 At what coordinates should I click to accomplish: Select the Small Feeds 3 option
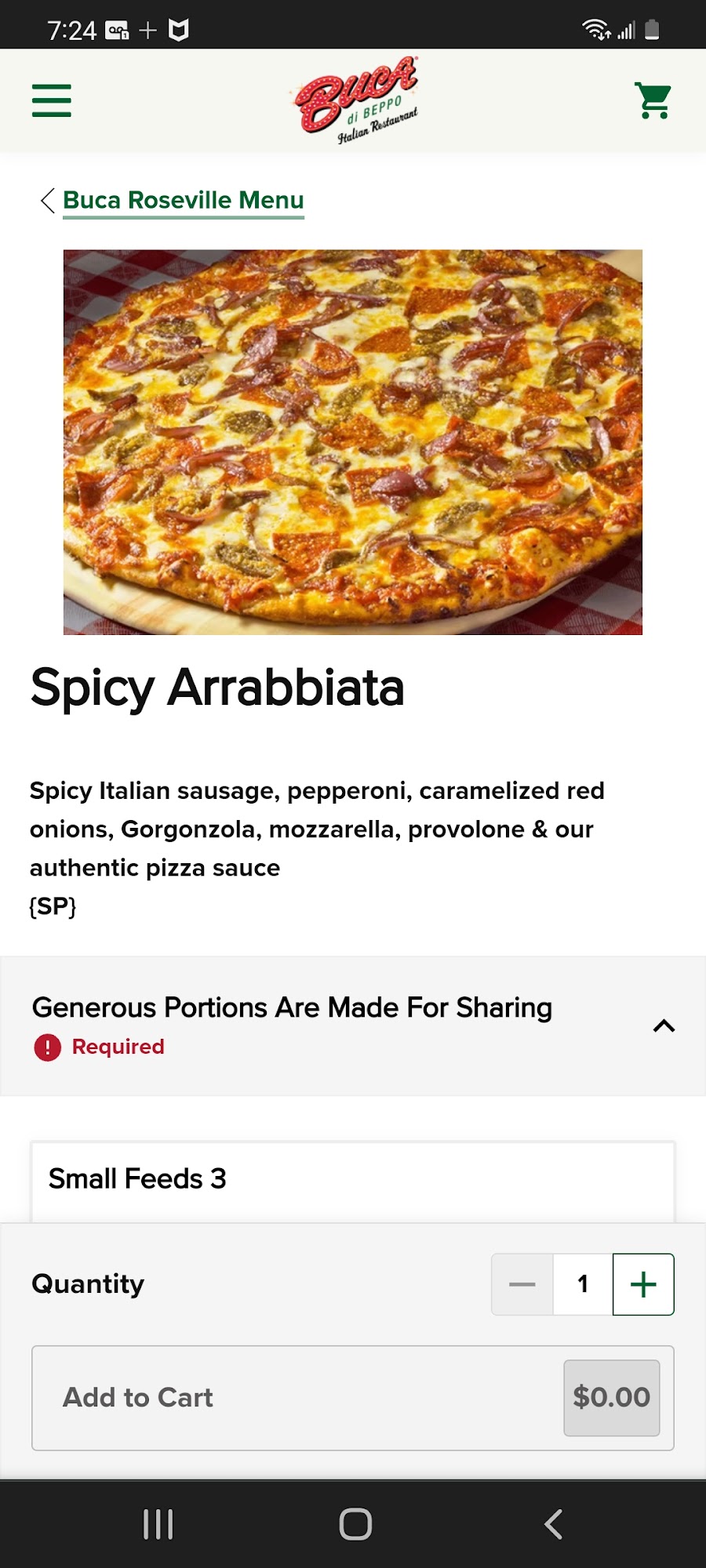click(x=352, y=1179)
